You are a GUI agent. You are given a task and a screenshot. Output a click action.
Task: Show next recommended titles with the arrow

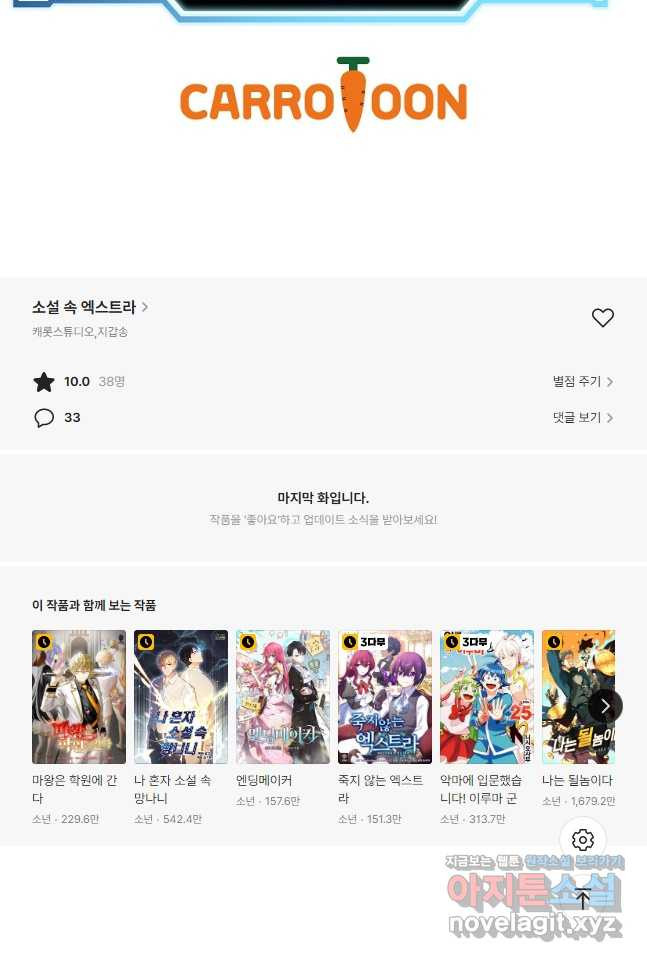[605, 705]
